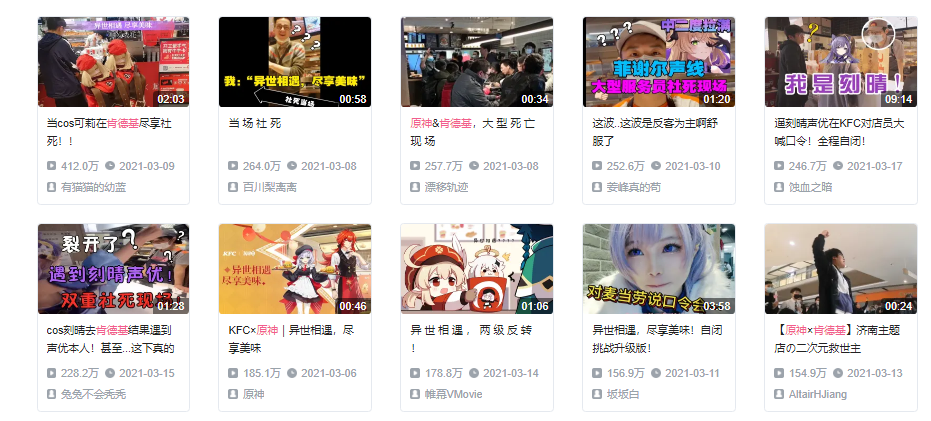Open '原神&肯德基,大型死亡现场' video
Viewport: 931px width, 421px height.
pos(477,62)
